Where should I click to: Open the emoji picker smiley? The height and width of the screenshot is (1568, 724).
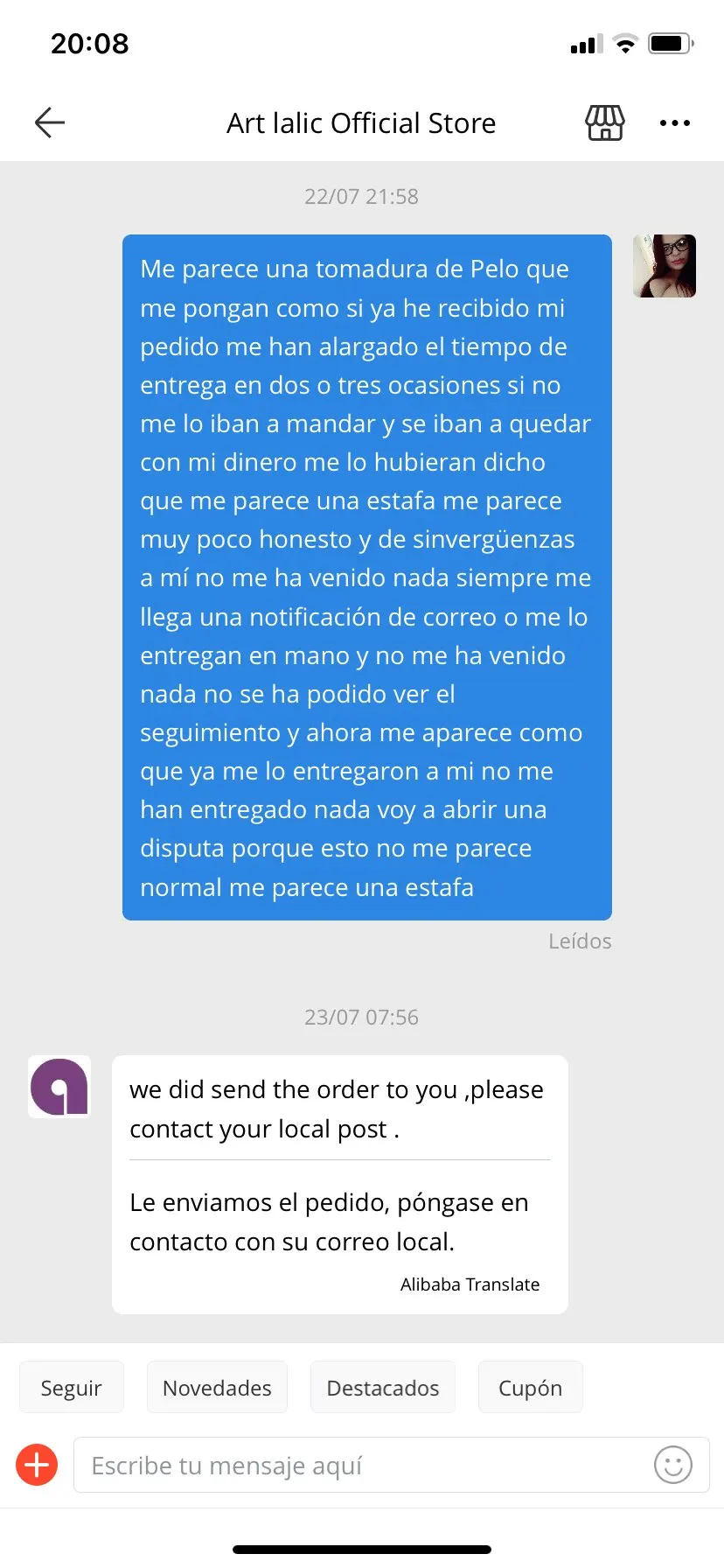click(672, 1465)
